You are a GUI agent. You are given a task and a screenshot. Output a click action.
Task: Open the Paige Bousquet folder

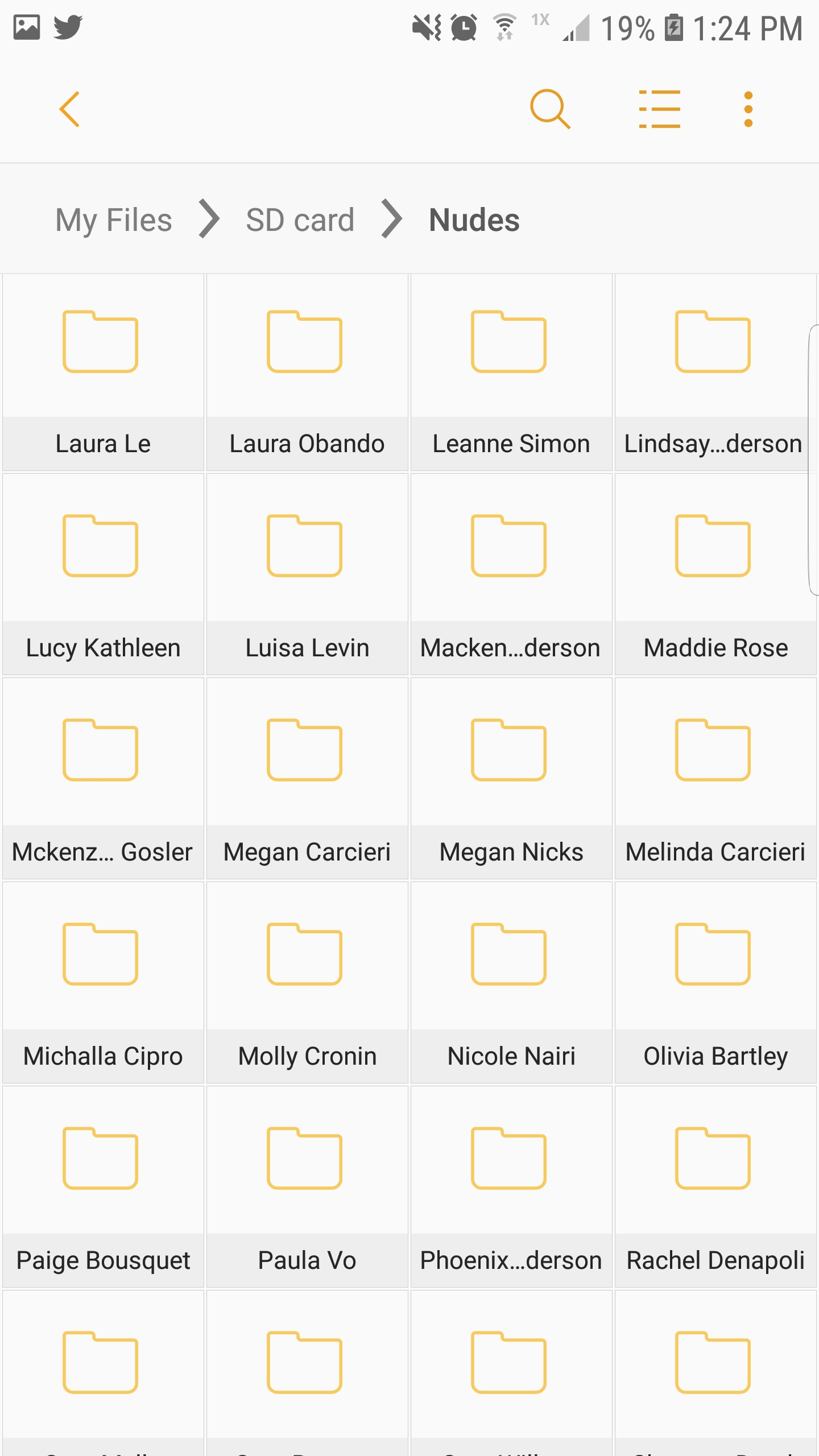(x=103, y=1187)
